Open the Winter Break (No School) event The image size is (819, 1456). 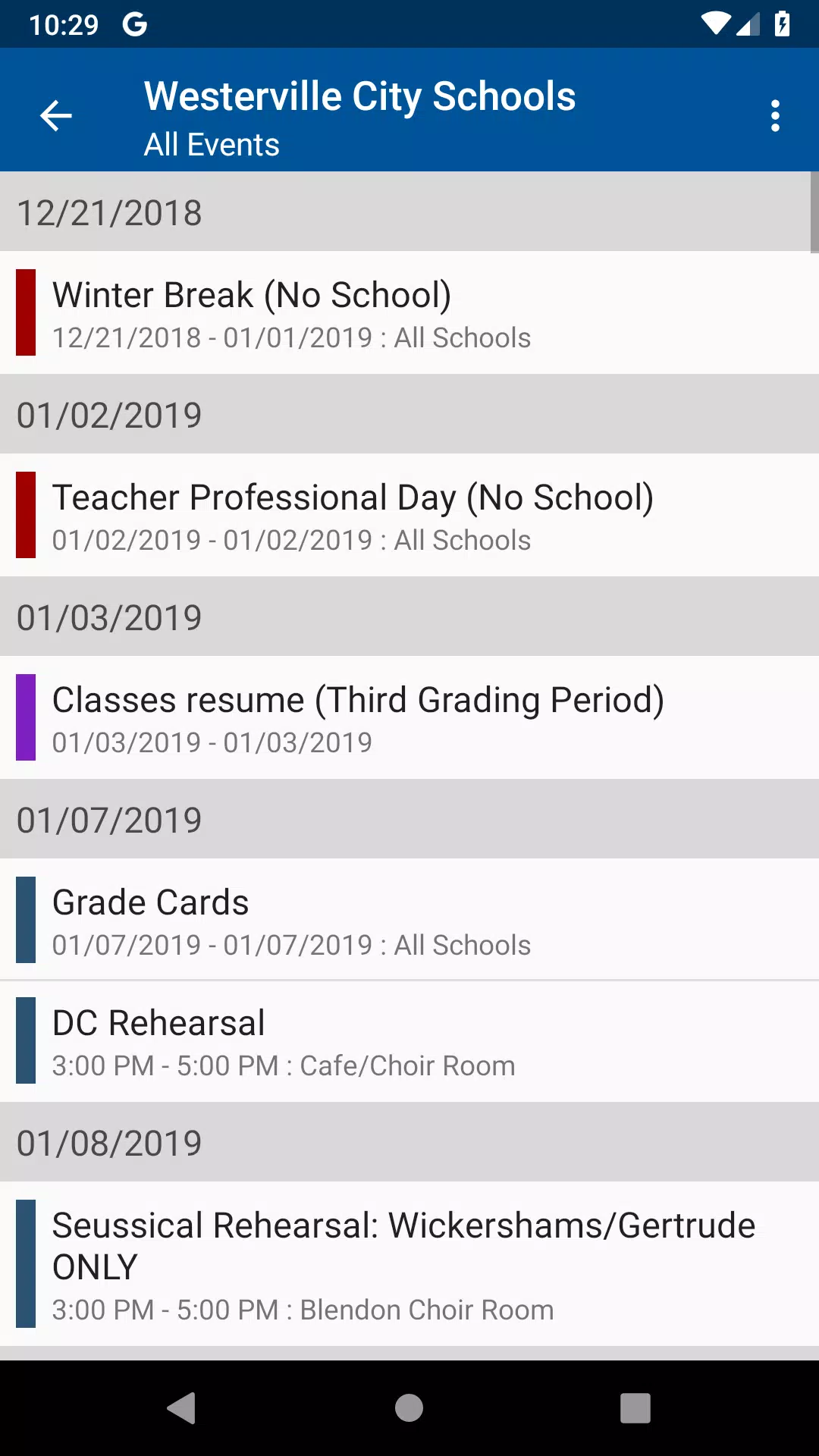click(x=409, y=312)
